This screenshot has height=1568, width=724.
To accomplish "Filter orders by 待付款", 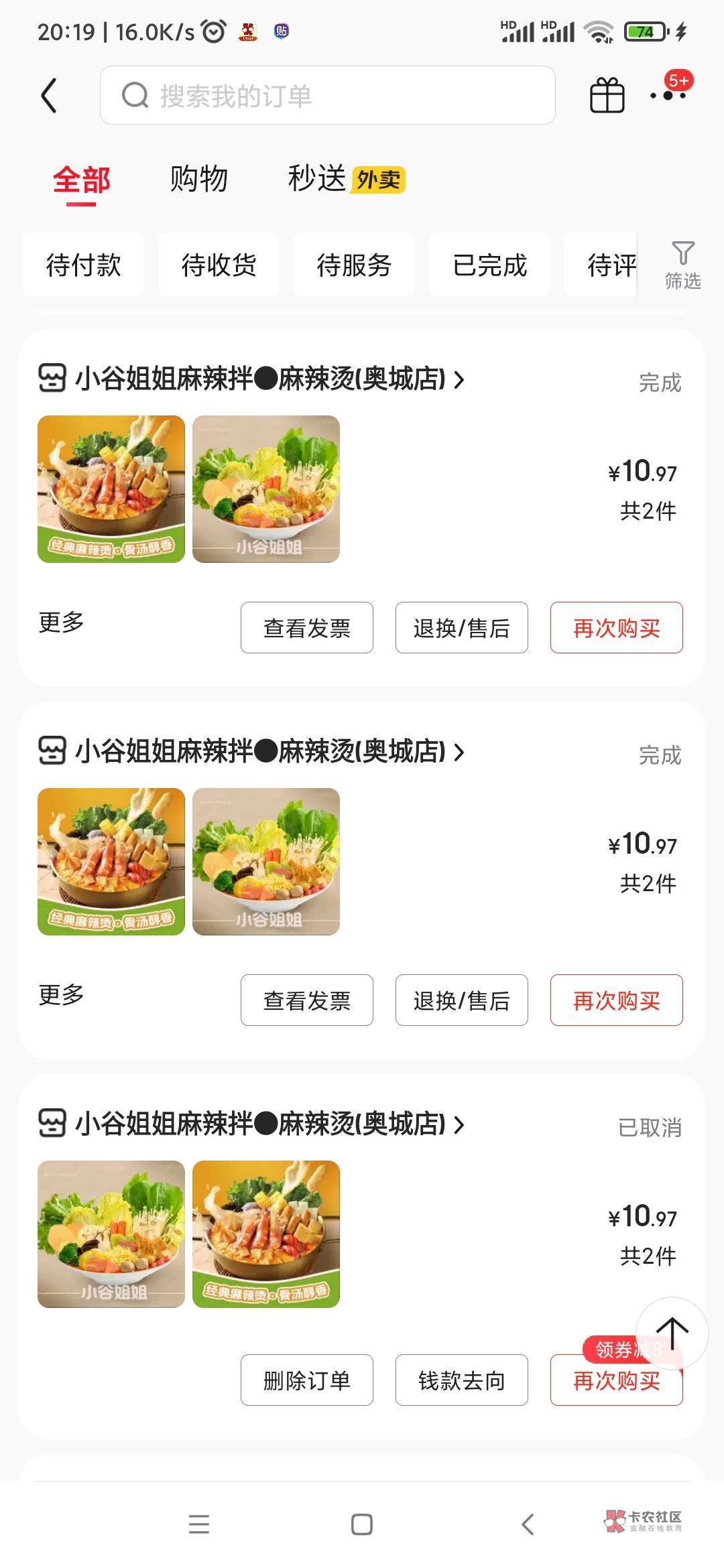I will [x=83, y=265].
